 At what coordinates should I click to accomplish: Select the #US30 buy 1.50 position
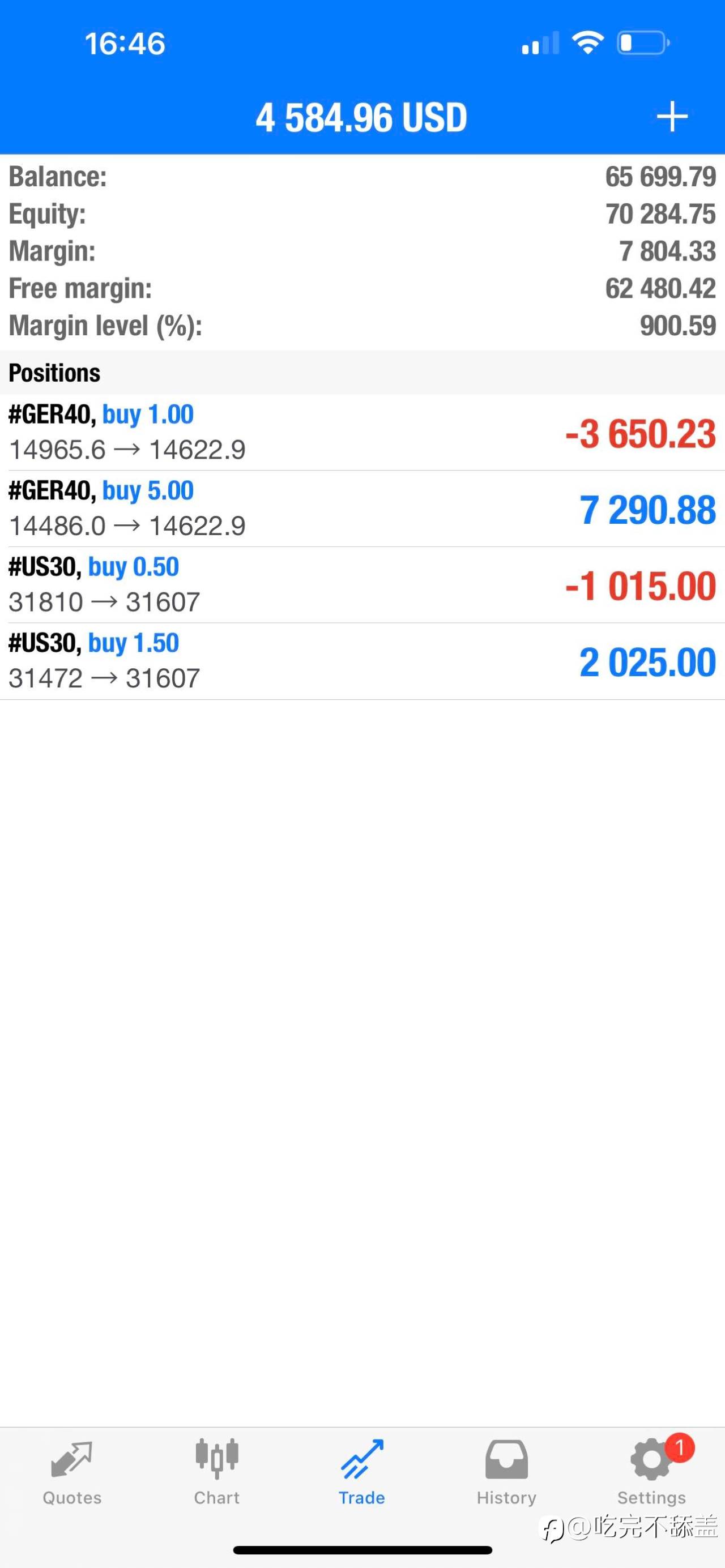pyautogui.click(x=362, y=661)
